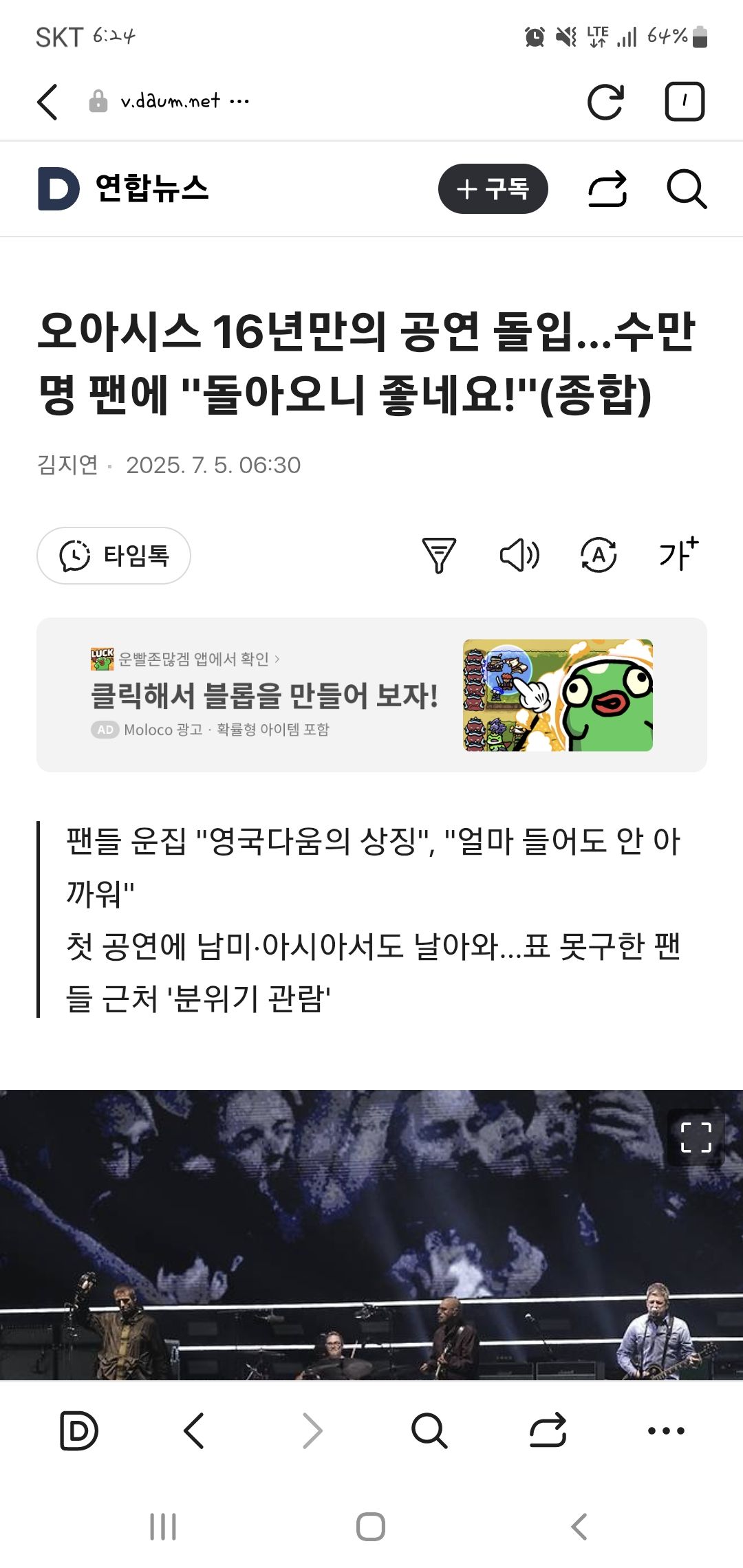
Task: Translate the article
Action: 599,555
